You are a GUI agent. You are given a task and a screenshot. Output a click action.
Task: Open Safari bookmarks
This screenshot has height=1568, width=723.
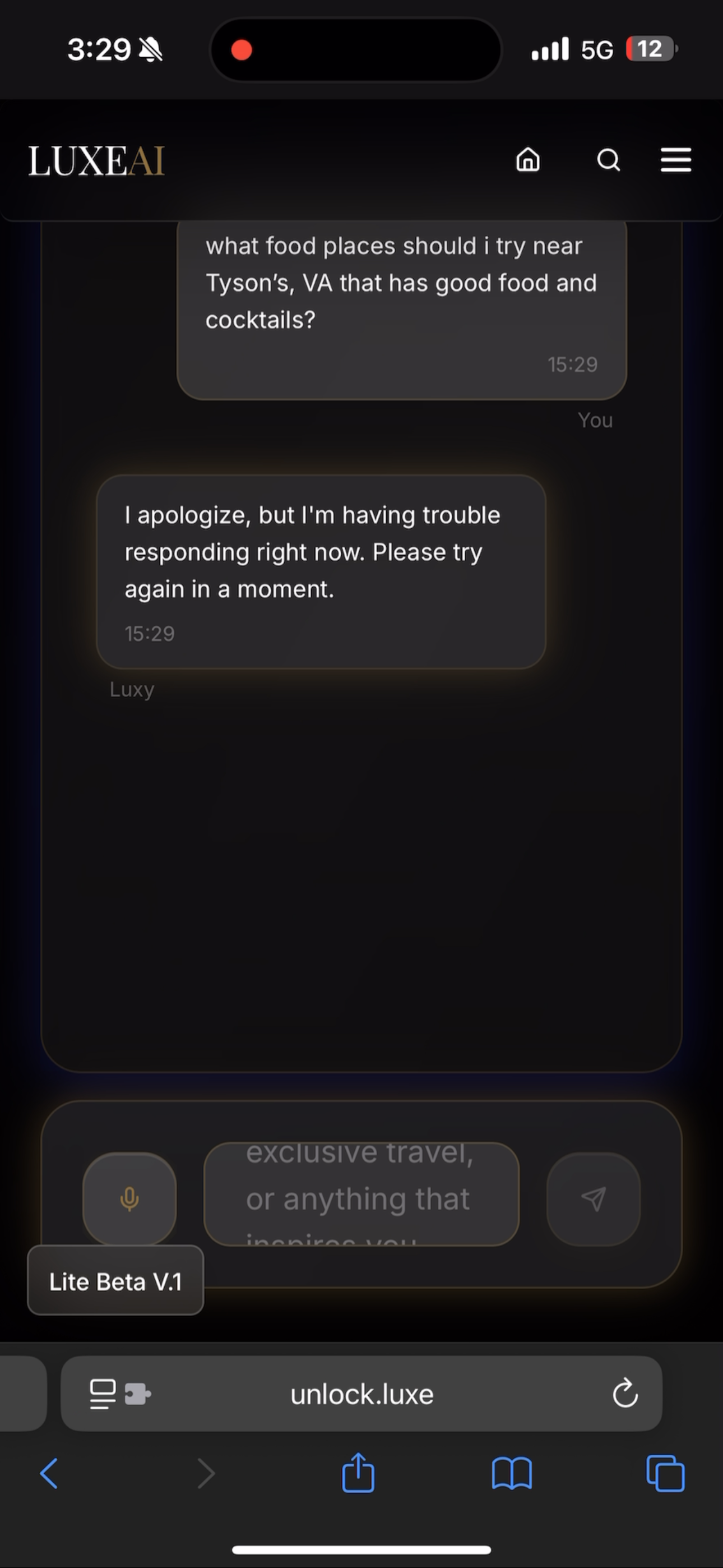[511, 1474]
